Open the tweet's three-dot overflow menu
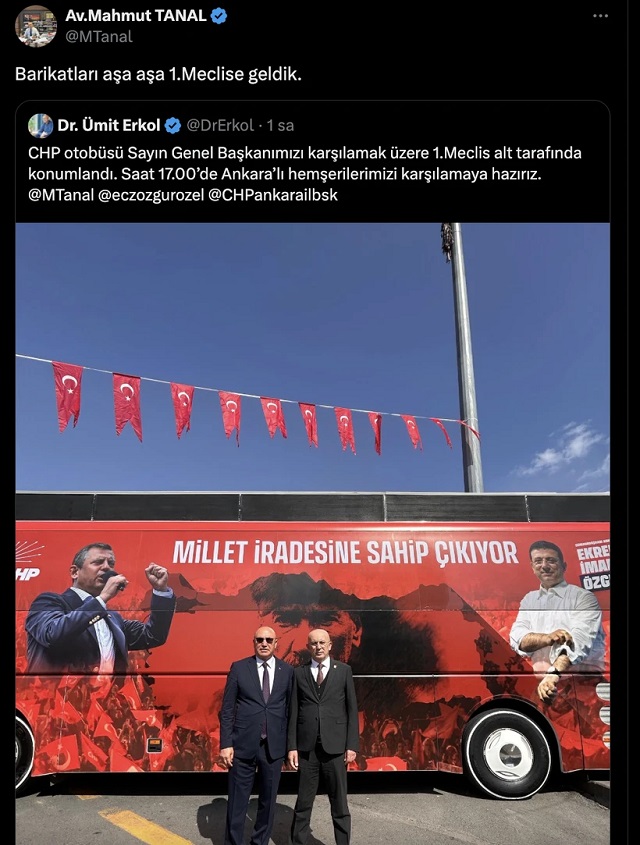640x845 pixels. [600, 16]
